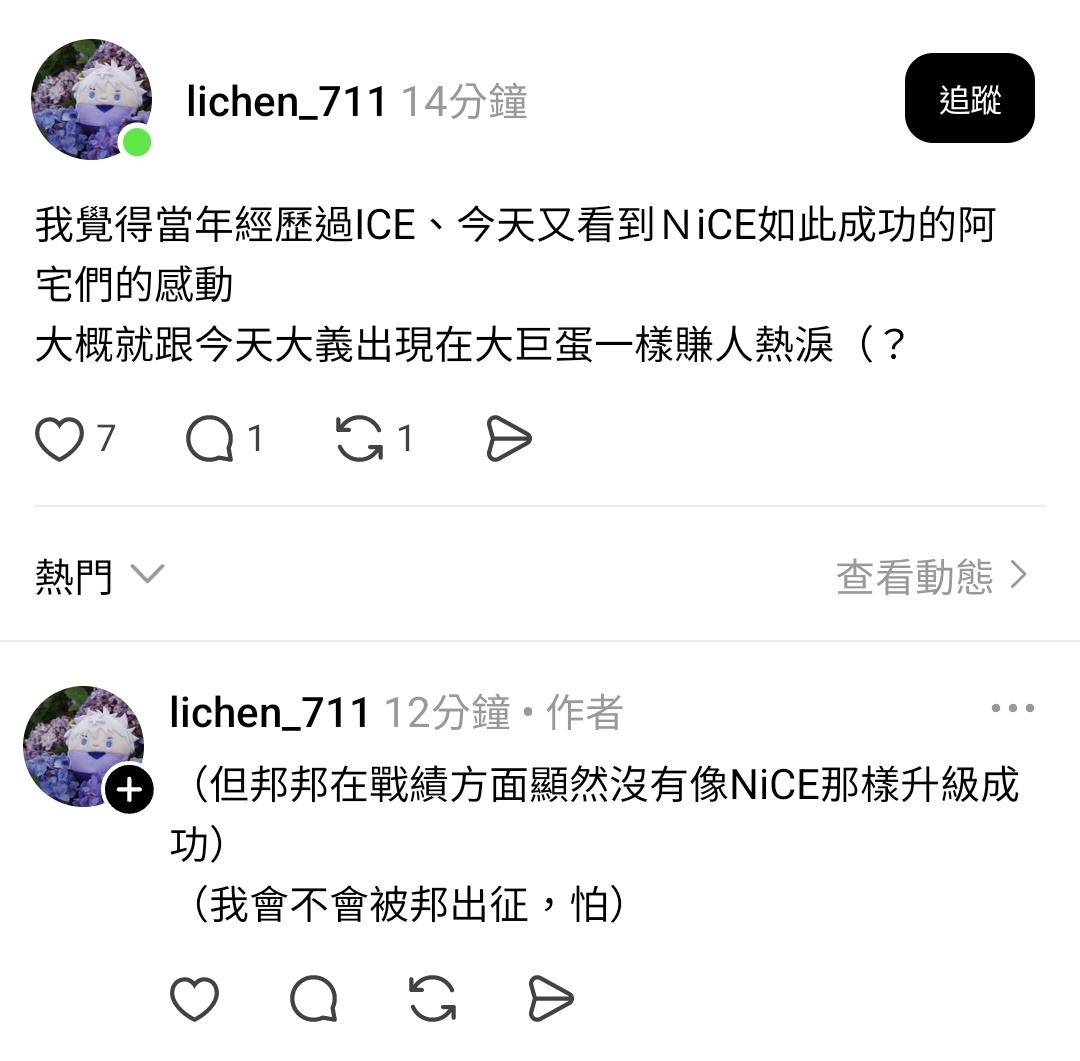Open comments on the main post
The image size is (1080, 1061).
(209, 440)
